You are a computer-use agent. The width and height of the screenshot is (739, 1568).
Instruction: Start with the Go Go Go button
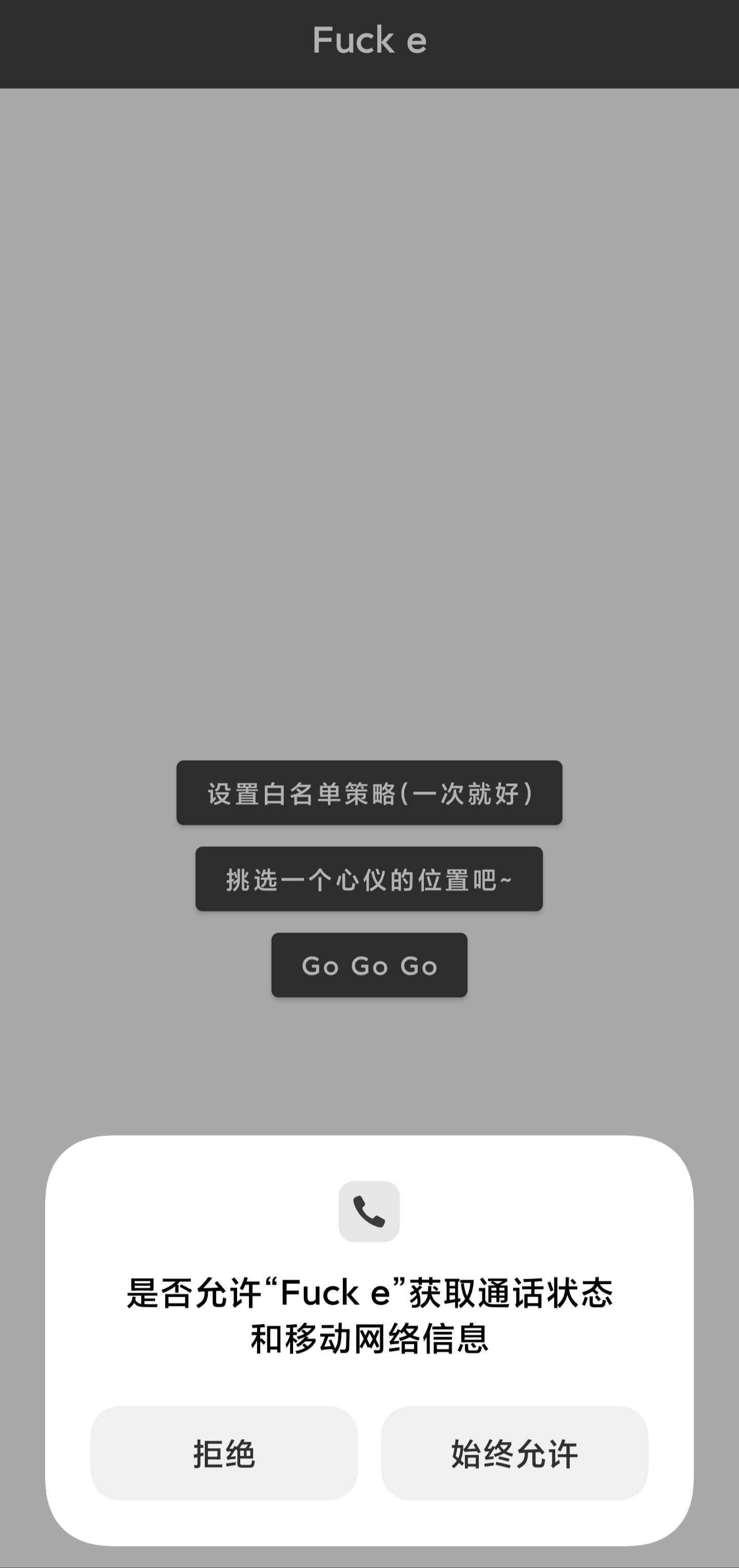[369, 965]
